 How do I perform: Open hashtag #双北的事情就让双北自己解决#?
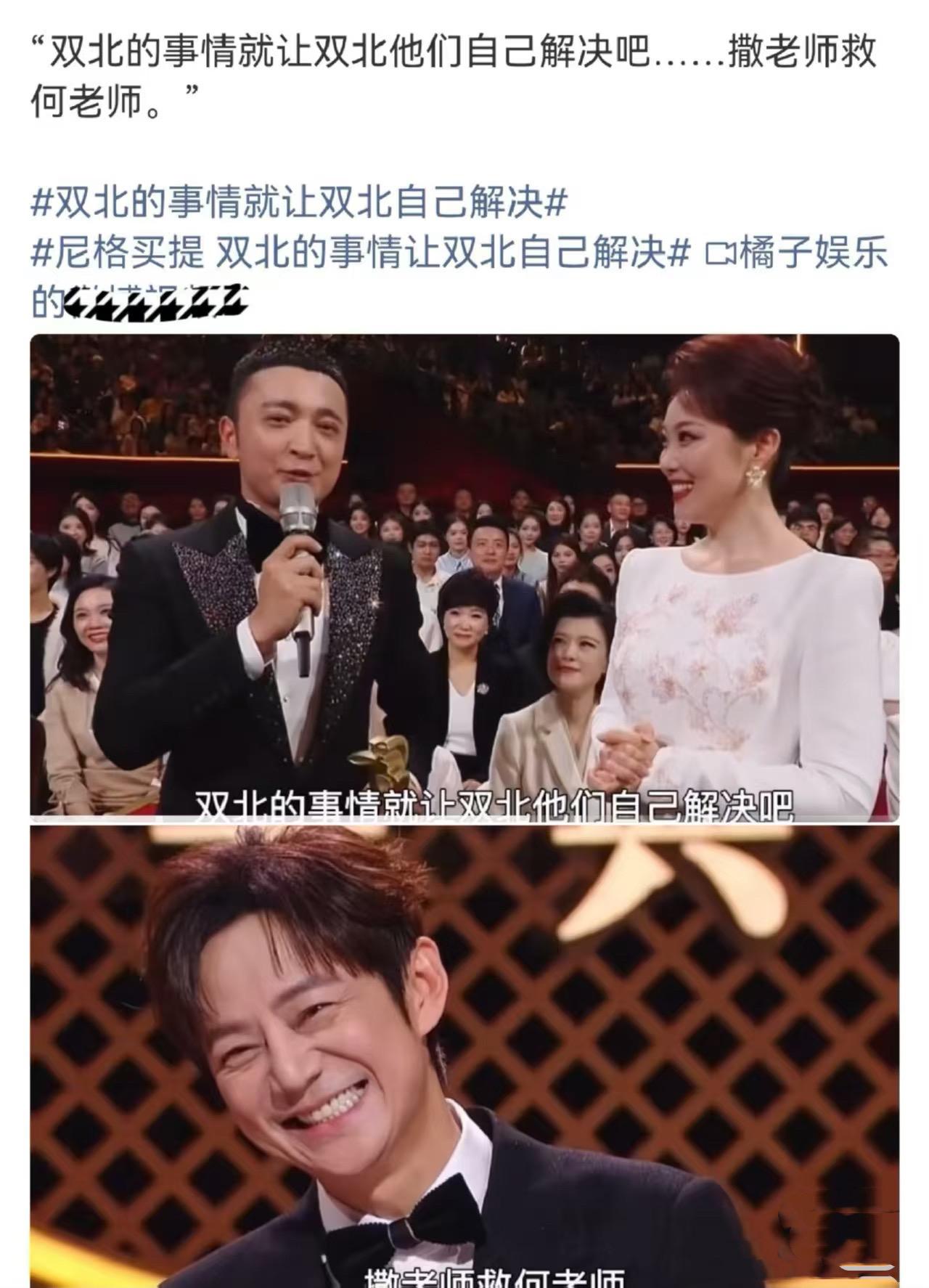[x=298, y=204]
